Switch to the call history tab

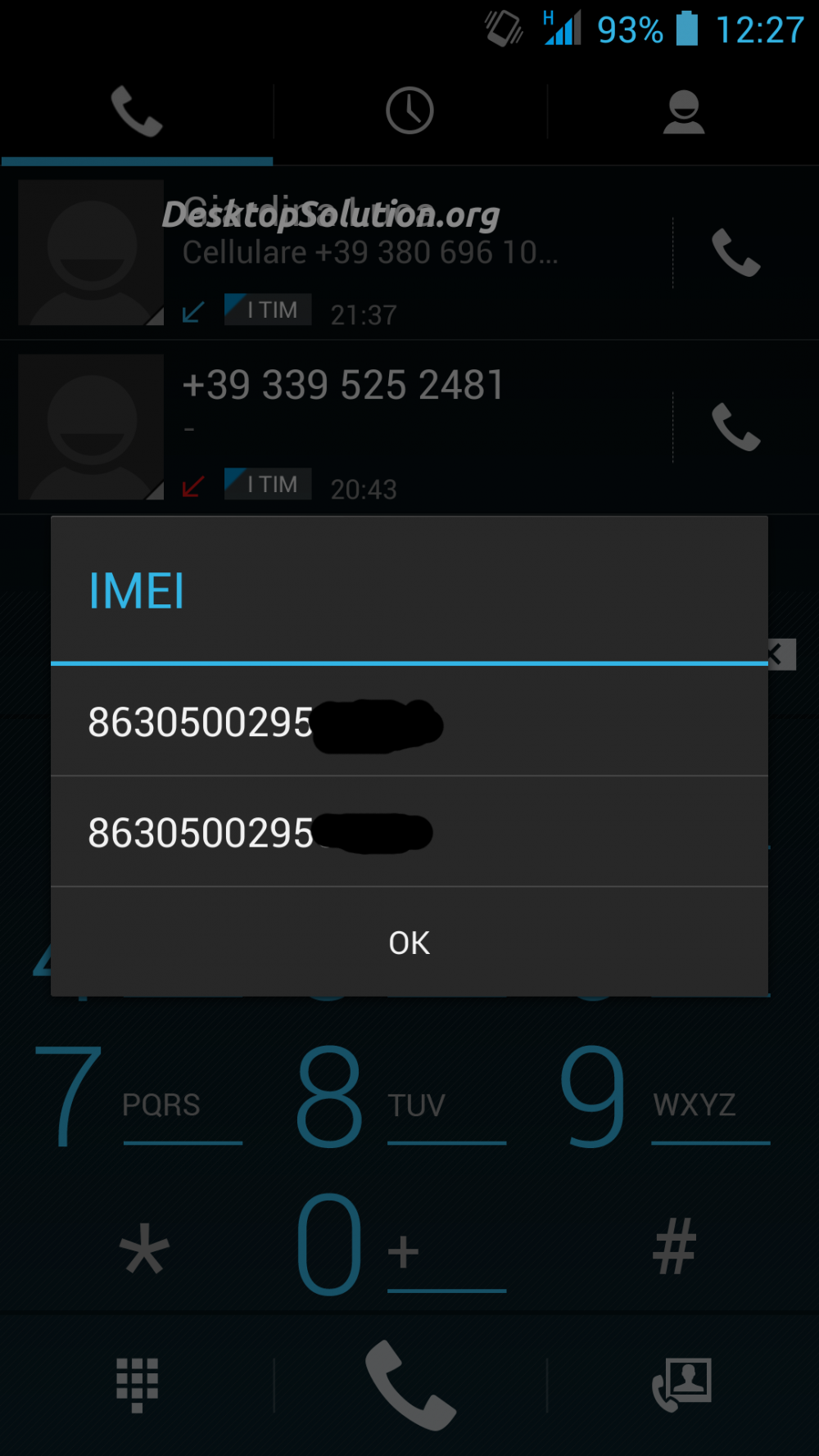coord(409,111)
